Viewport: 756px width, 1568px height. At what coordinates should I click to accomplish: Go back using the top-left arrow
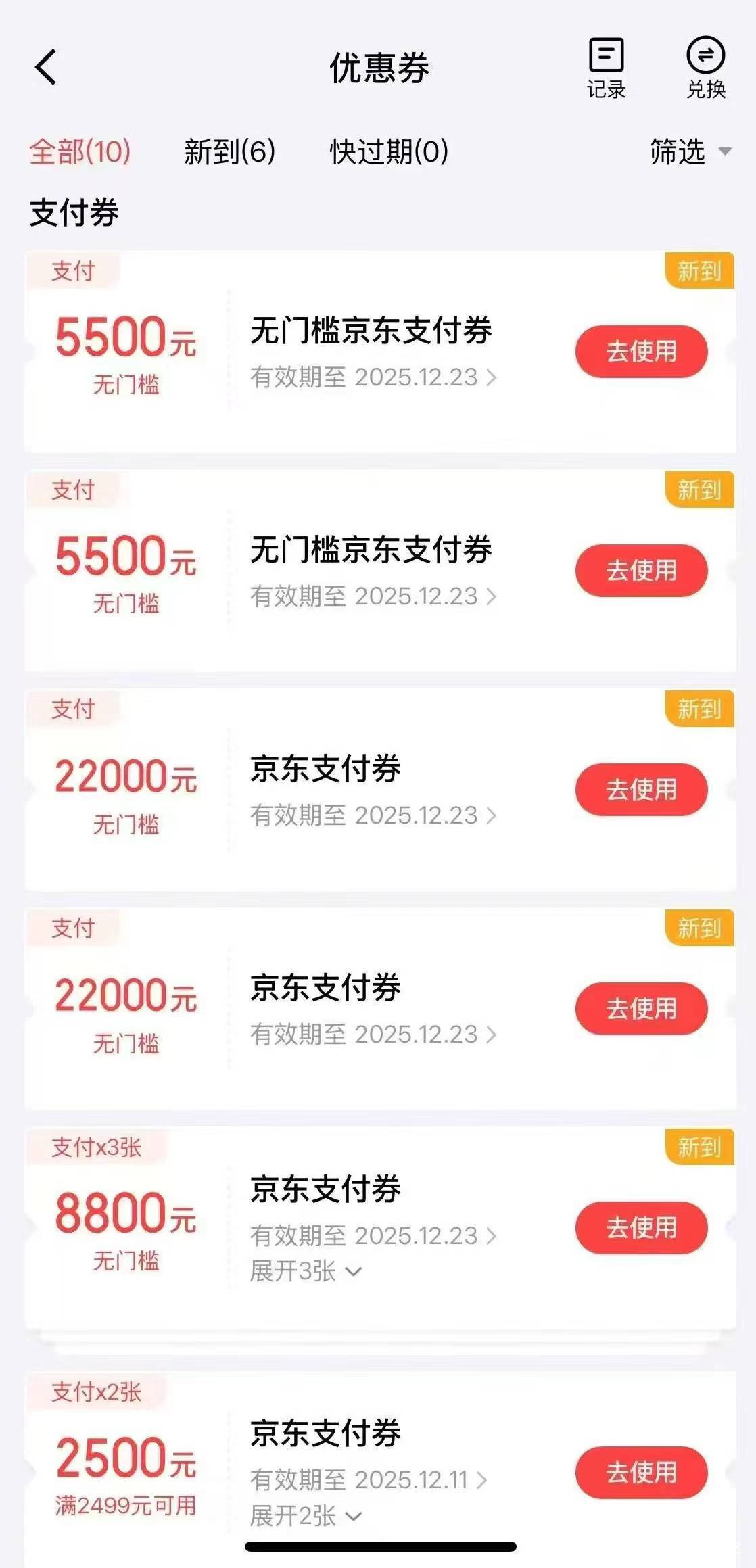[46, 67]
